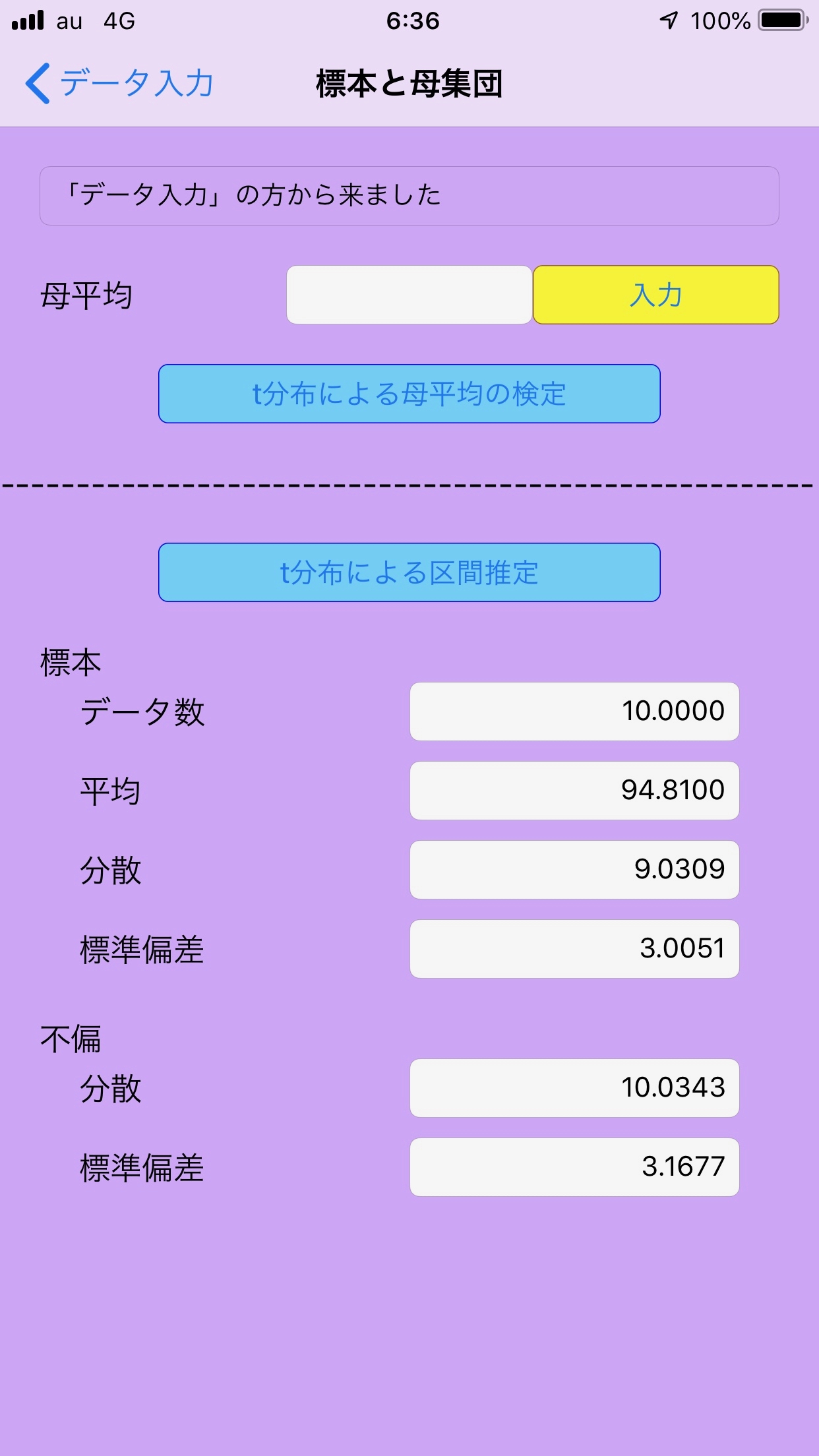The image size is (819, 1456).
Task: Run t分布による区間推定
Action: [409, 572]
